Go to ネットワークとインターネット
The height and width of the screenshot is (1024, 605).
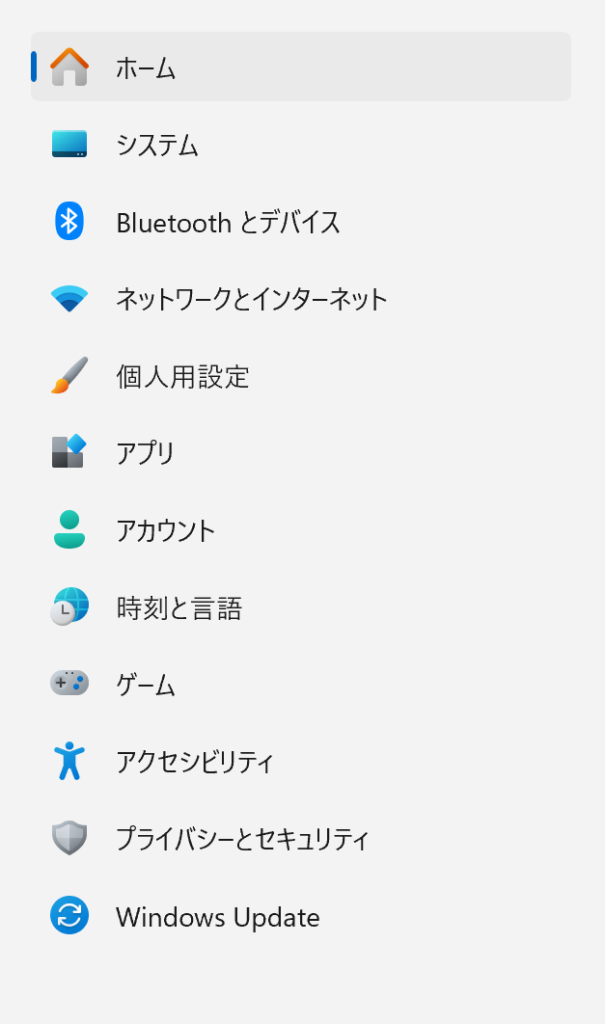tap(301, 299)
